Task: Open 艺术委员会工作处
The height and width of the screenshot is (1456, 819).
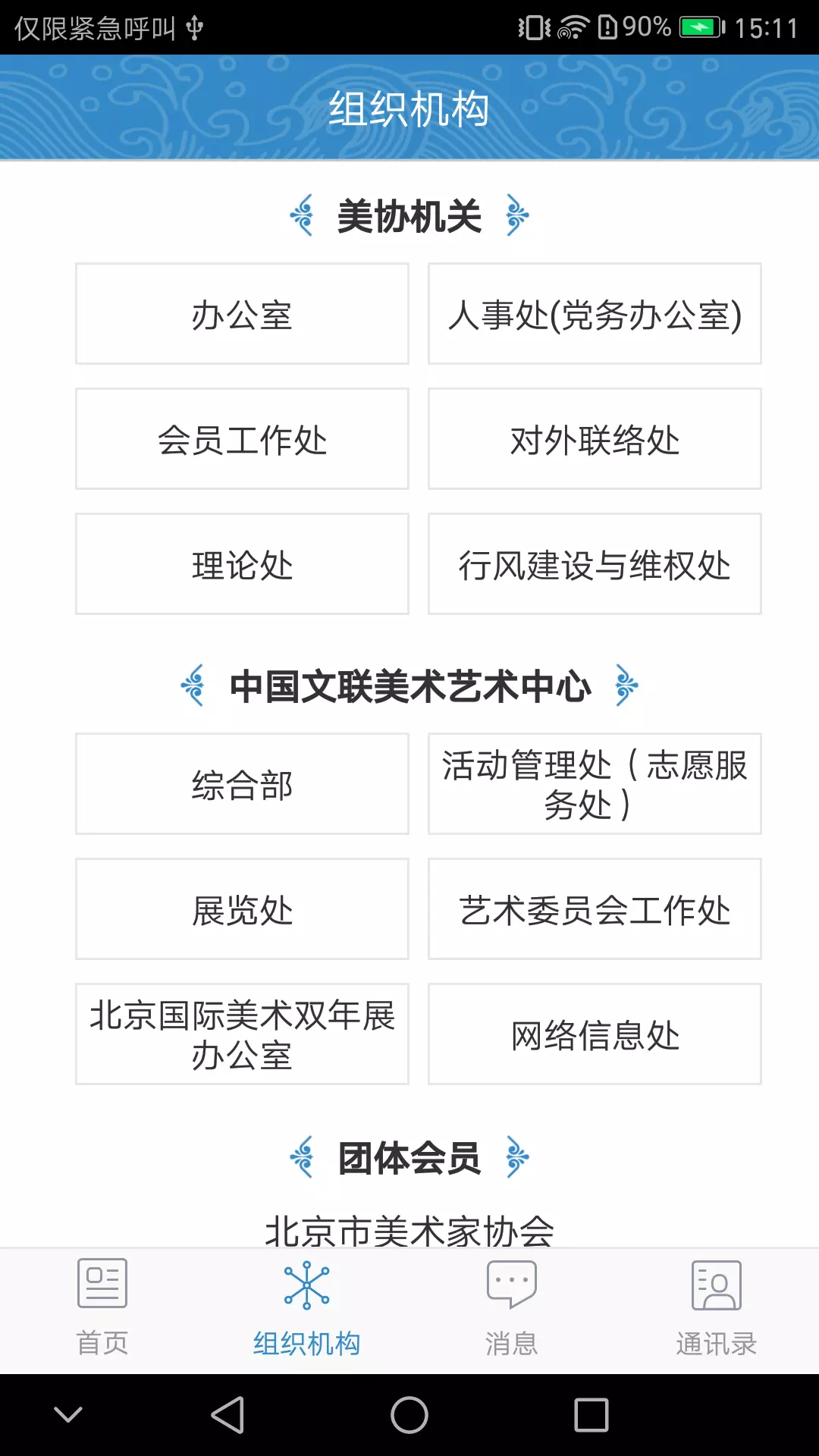Action: 595,909
